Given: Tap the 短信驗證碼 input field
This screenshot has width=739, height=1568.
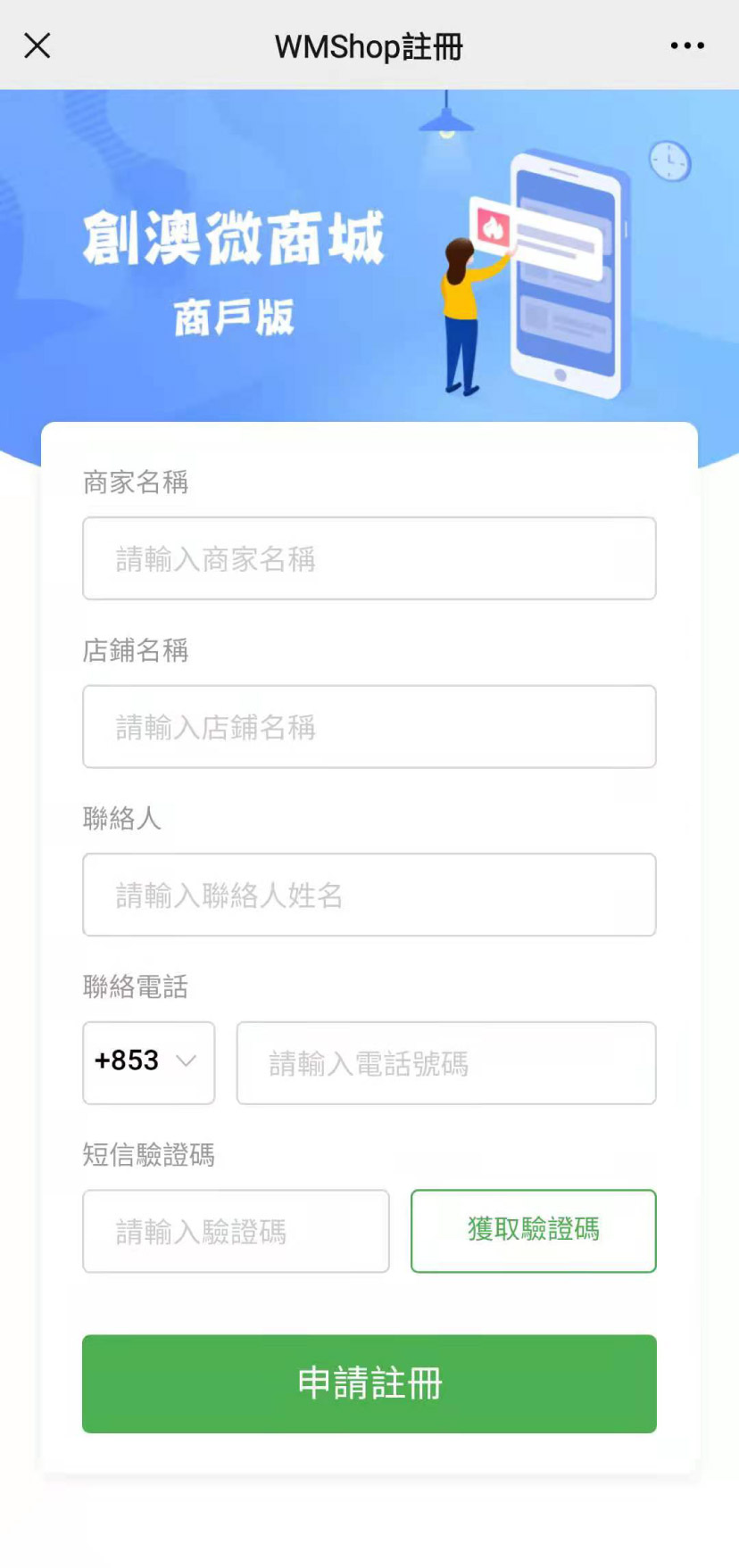Looking at the screenshot, I should pos(236,1231).
